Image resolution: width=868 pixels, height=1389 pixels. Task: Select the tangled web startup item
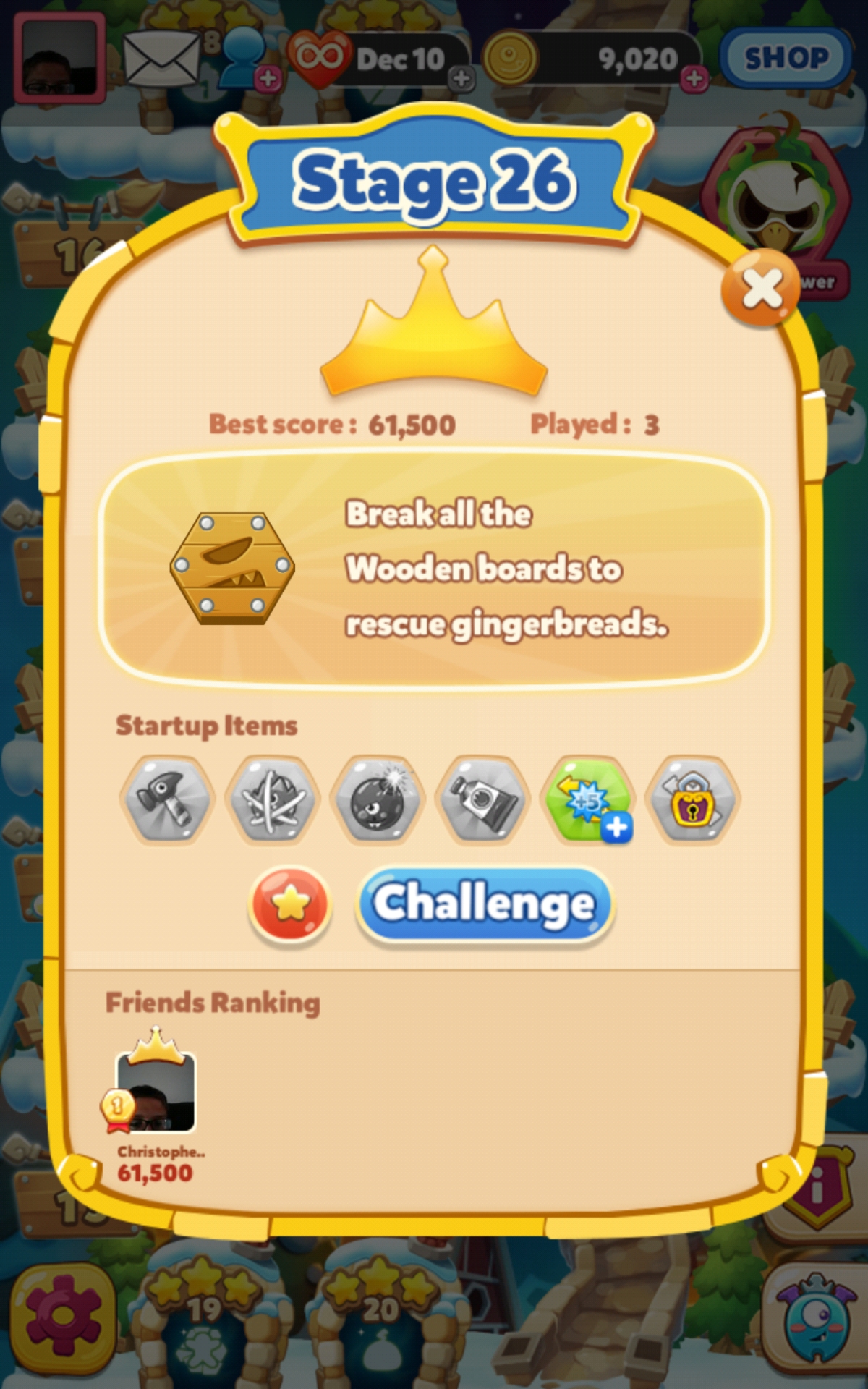[x=272, y=799]
